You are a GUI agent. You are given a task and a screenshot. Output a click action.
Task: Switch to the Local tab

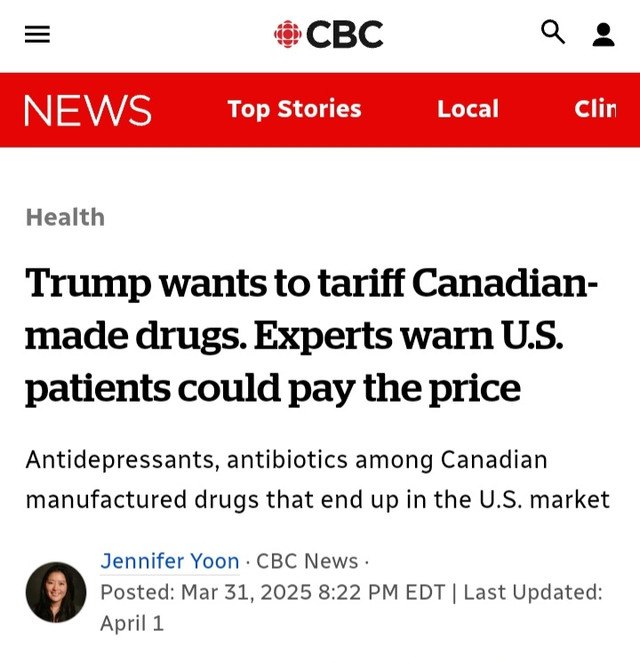point(467,109)
